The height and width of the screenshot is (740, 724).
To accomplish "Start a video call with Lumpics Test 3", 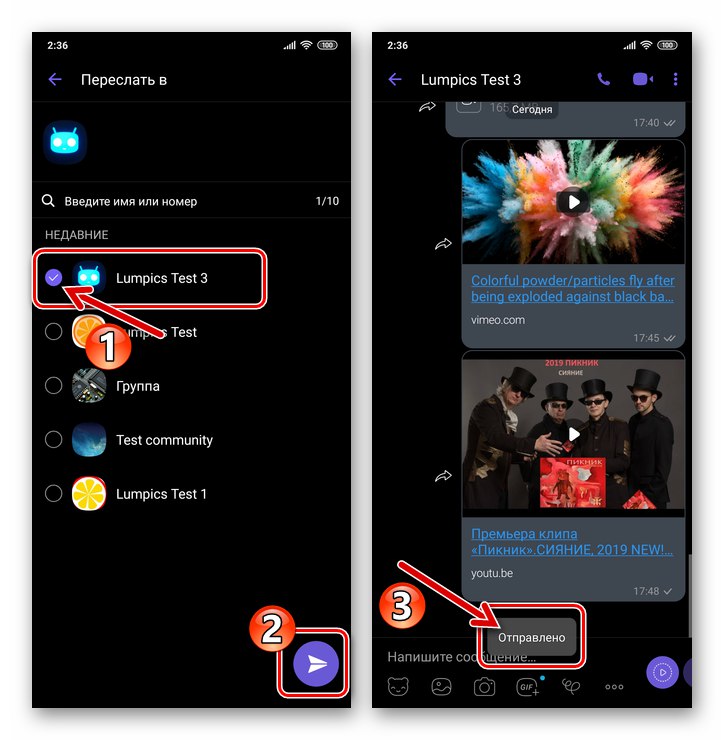I will point(641,79).
